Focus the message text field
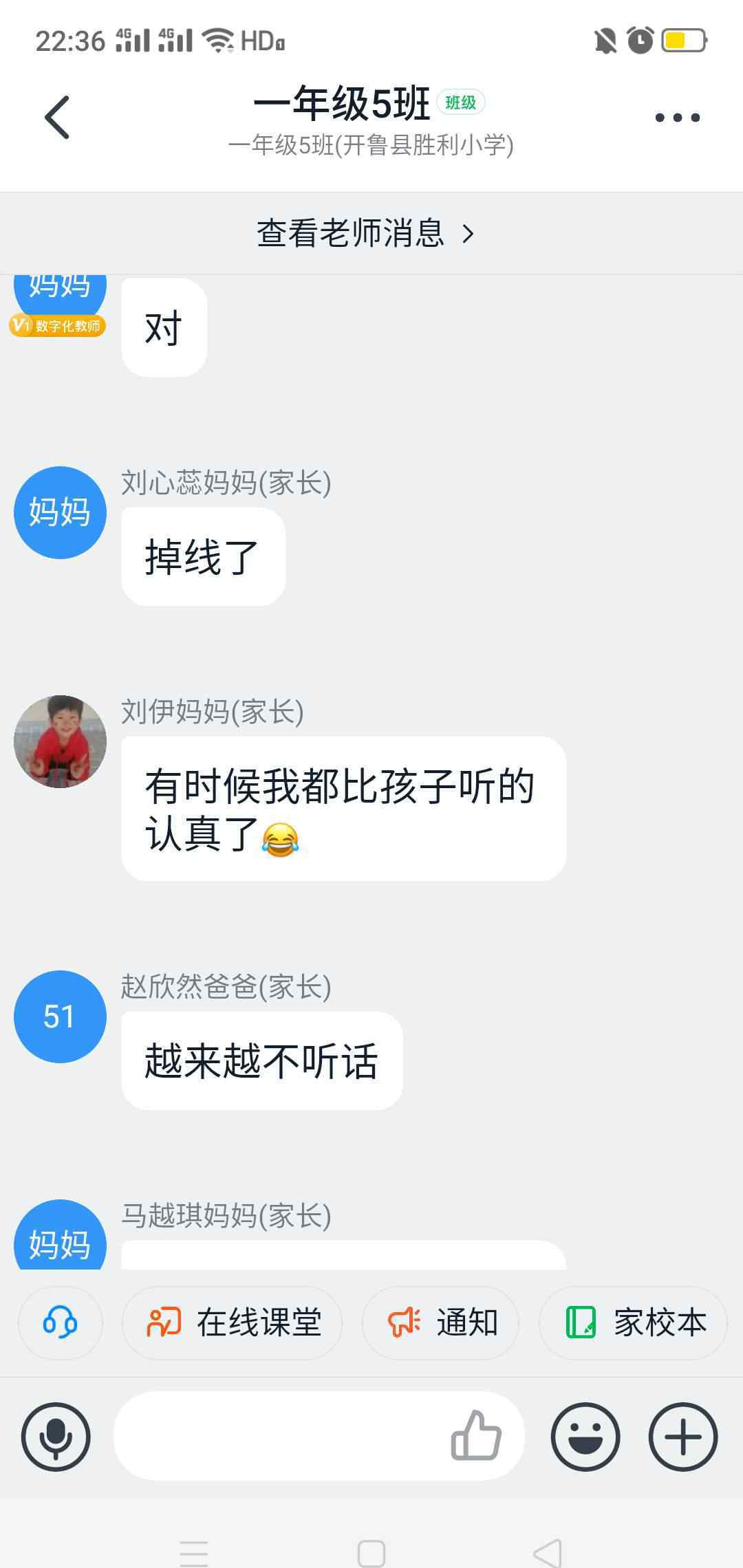 [x=275, y=1437]
